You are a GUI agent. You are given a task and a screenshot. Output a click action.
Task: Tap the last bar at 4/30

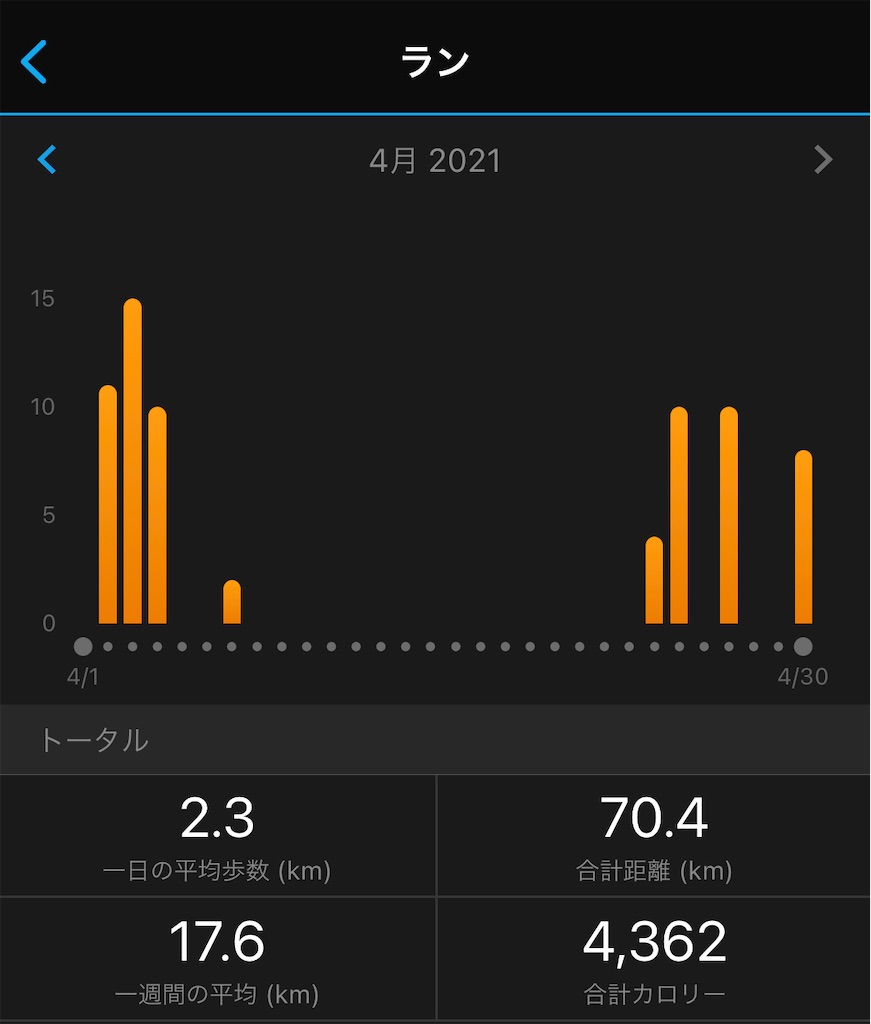[803, 537]
